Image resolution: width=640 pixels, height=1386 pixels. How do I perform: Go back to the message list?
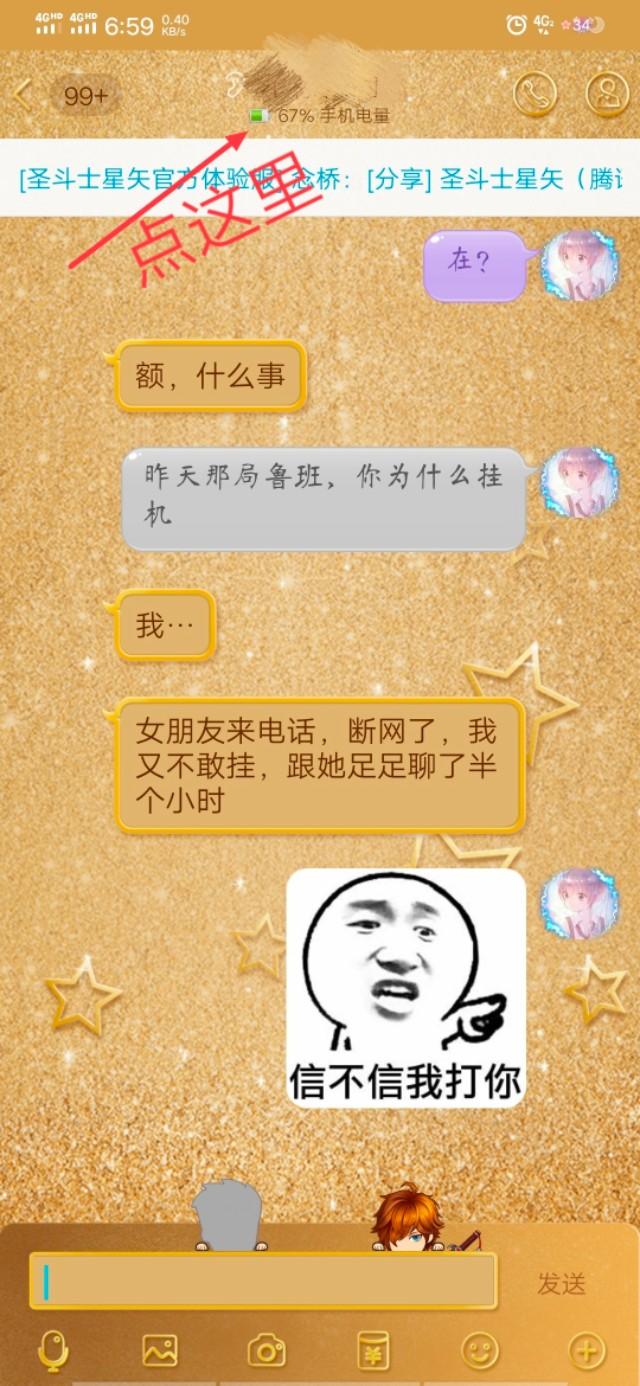point(24,96)
